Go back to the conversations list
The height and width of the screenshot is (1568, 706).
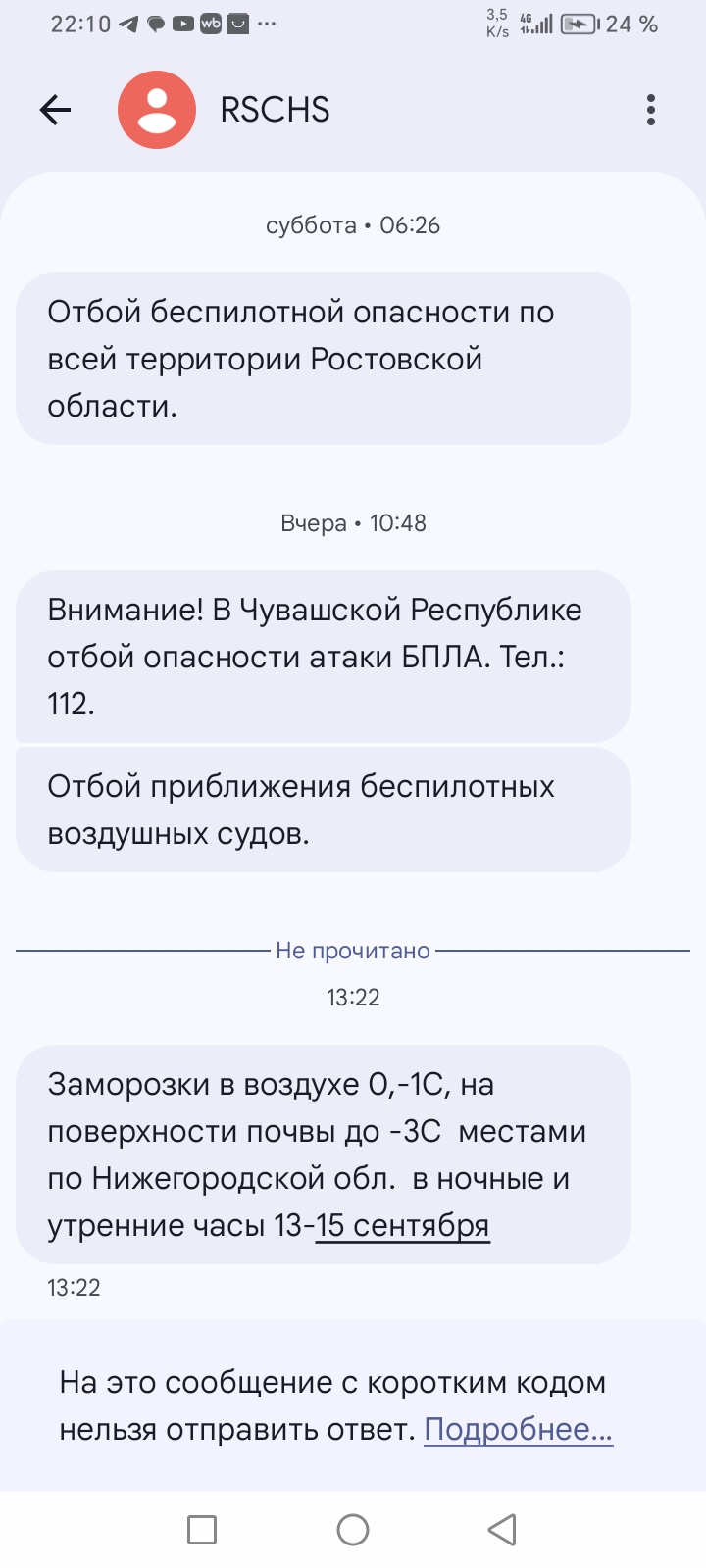(x=56, y=110)
